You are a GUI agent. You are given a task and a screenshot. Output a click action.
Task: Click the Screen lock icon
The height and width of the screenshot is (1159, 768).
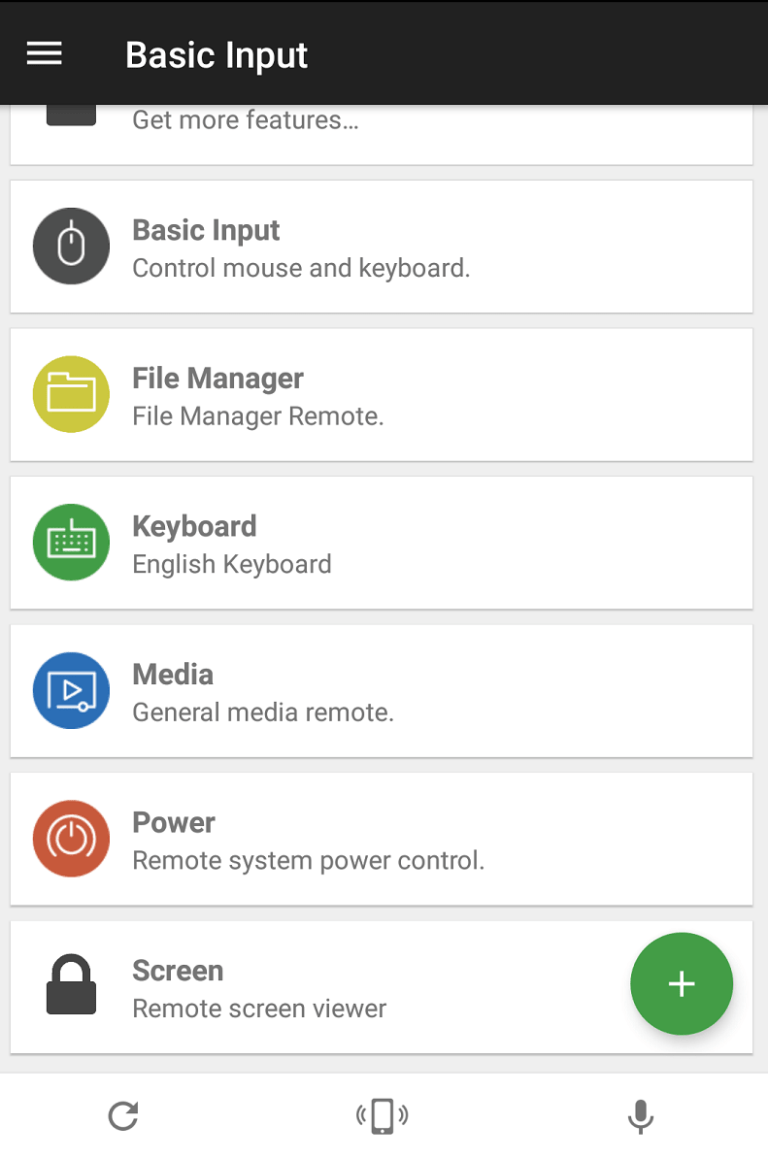70,986
